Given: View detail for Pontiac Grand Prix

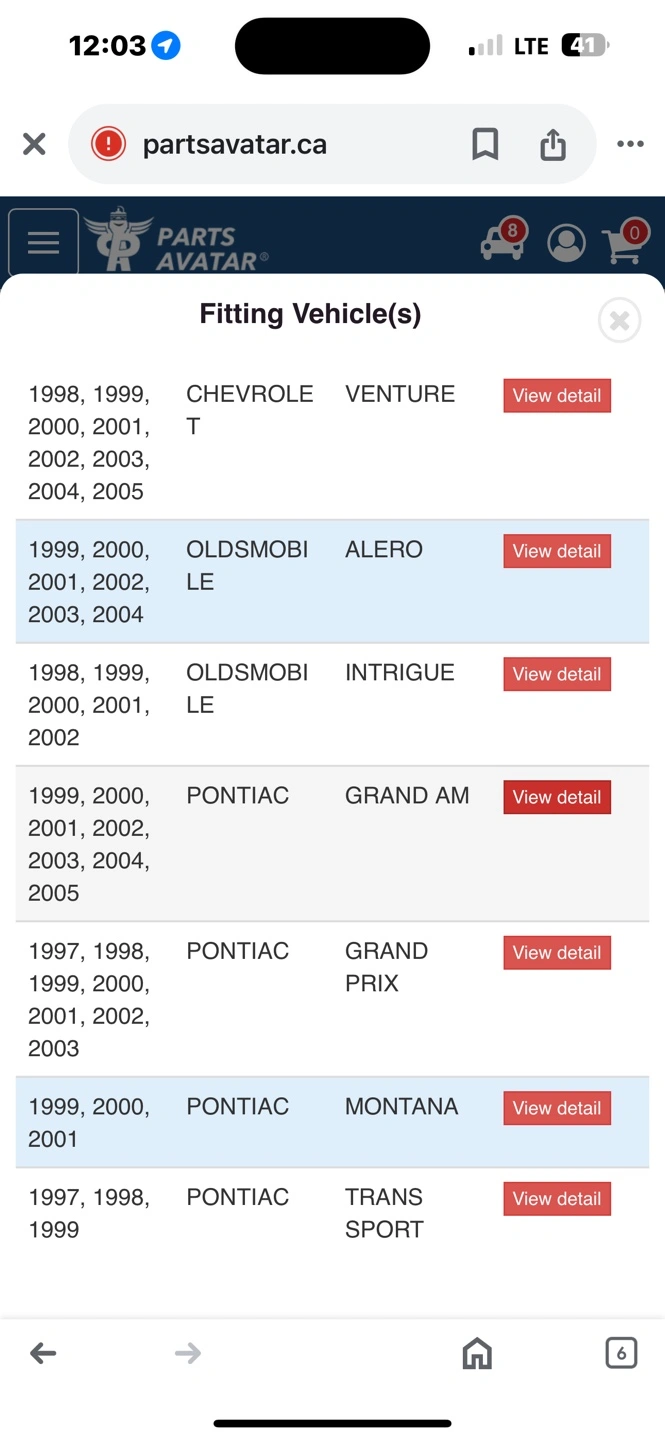Looking at the screenshot, I should (x=557, y=953).
